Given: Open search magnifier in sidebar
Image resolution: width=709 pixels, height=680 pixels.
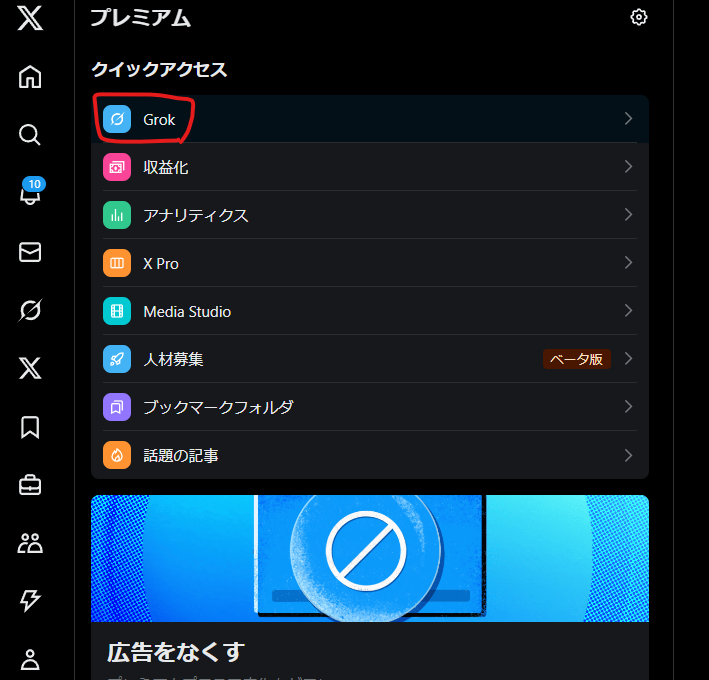Looking at the screenshot, I should [x=30, y=135].
